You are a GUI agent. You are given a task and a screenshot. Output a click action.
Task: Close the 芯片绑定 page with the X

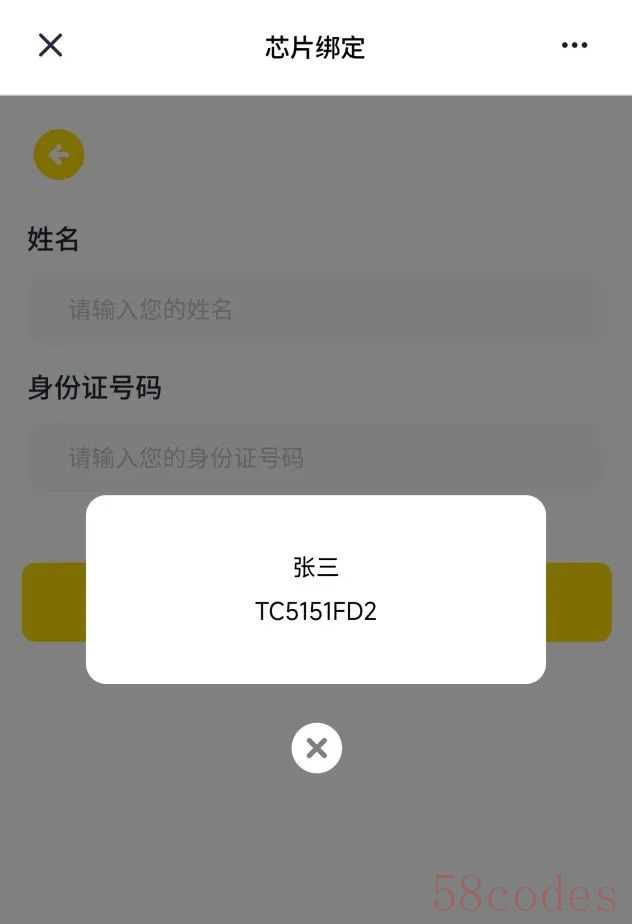[x=50, y=45]
